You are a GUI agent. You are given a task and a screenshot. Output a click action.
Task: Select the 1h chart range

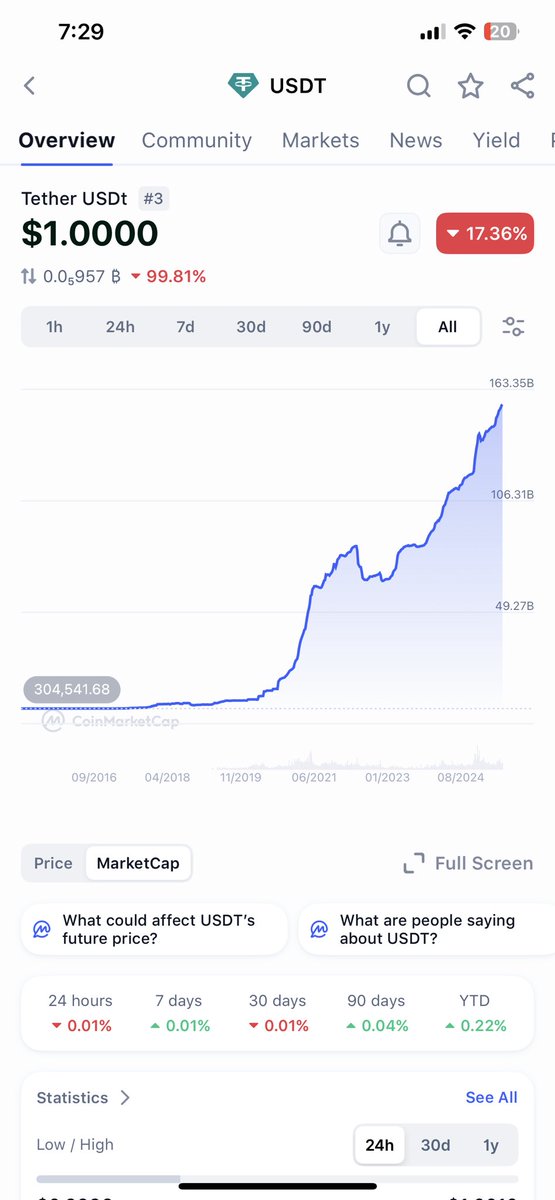pos(54,327)
